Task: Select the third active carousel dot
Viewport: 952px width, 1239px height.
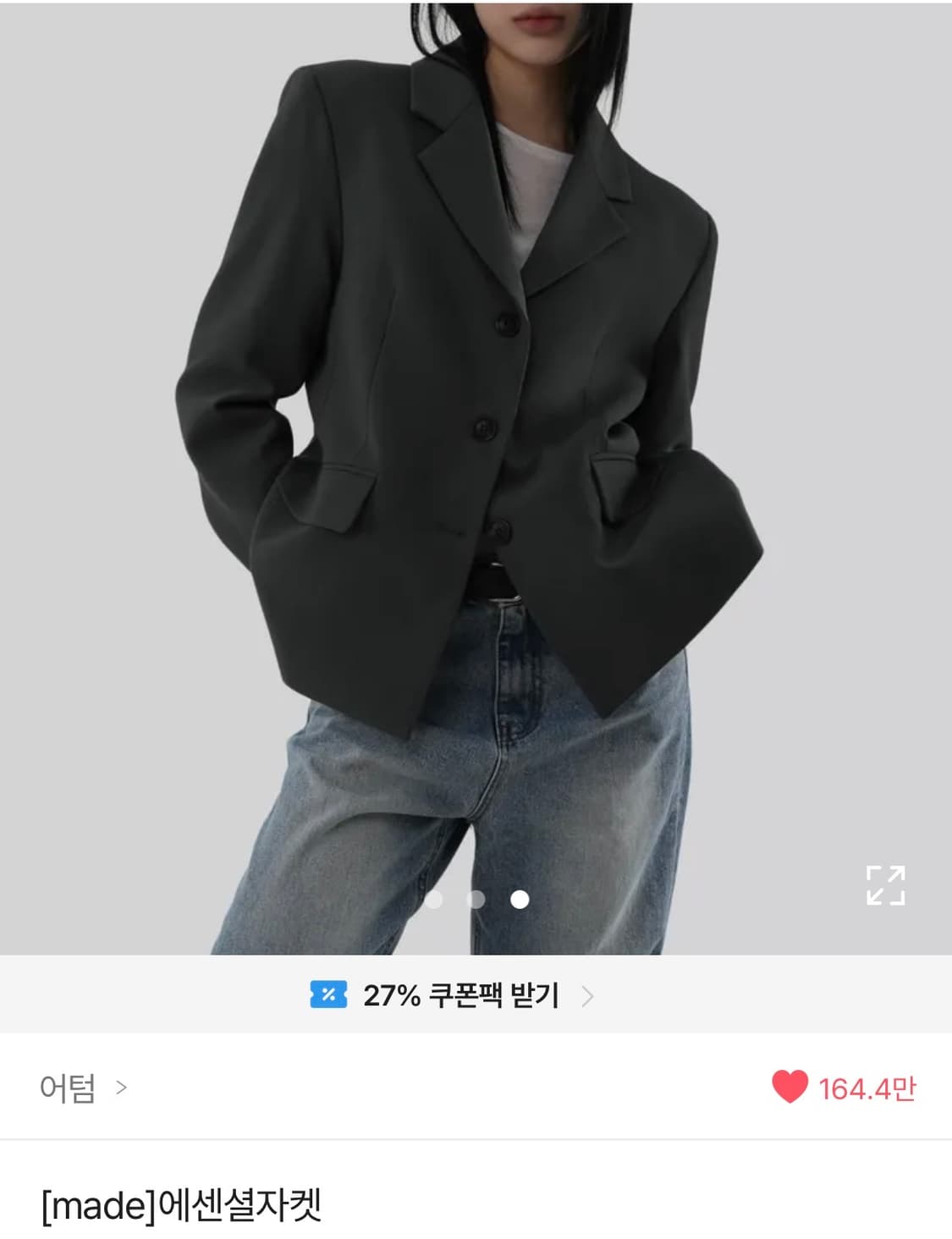Action: coord(519,901)
